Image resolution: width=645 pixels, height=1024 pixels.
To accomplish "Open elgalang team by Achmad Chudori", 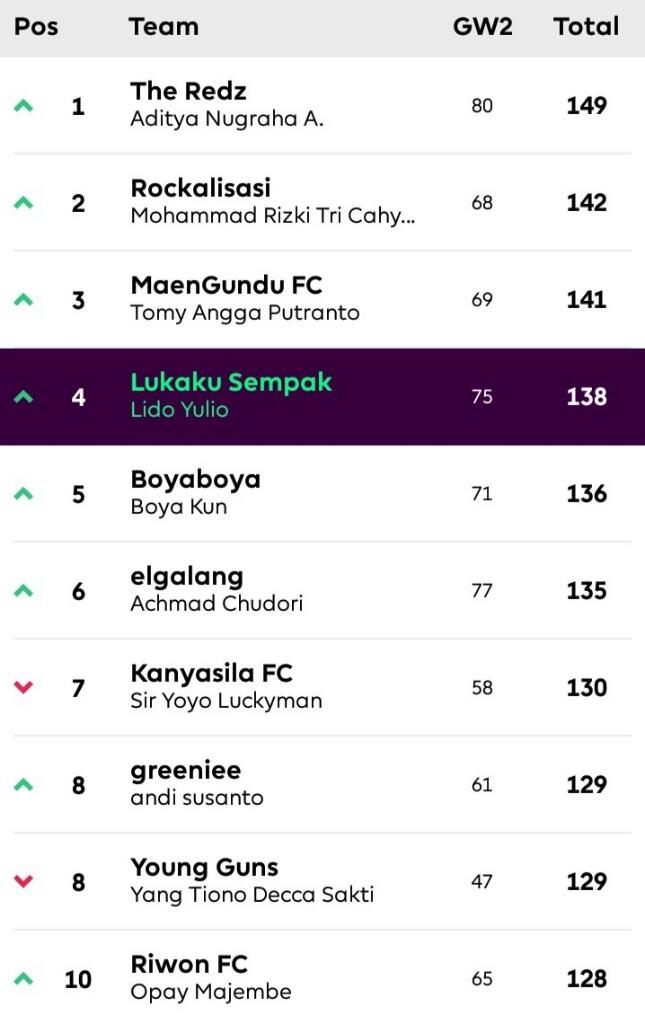I will click(187, 577).
